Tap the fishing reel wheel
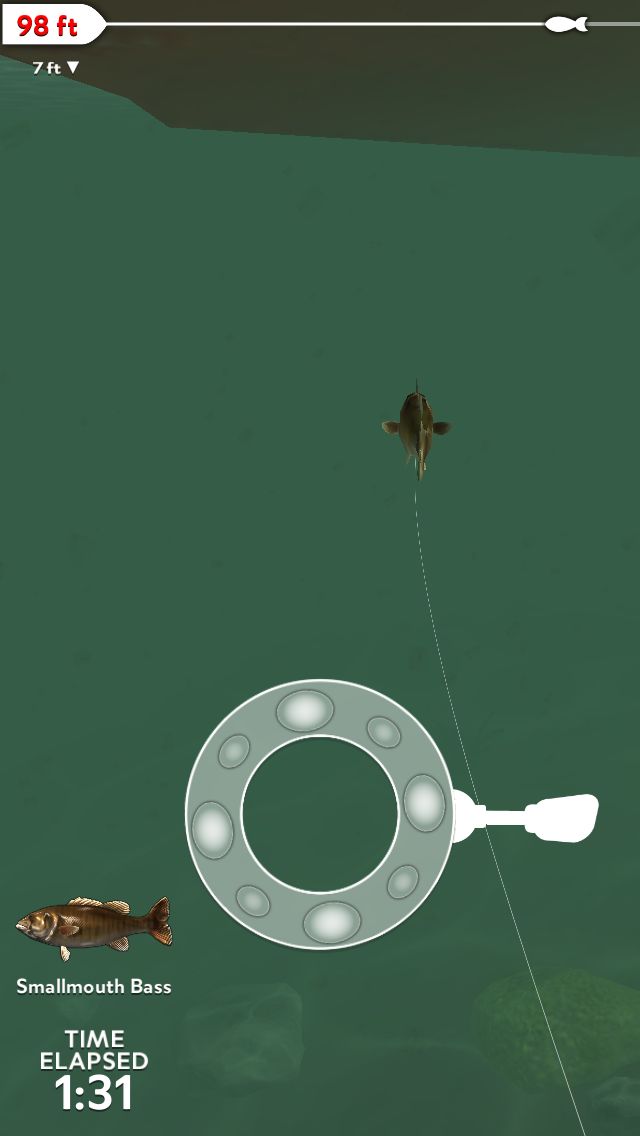The width and height of the screenshot is (640, 1136). pos(320,814)
